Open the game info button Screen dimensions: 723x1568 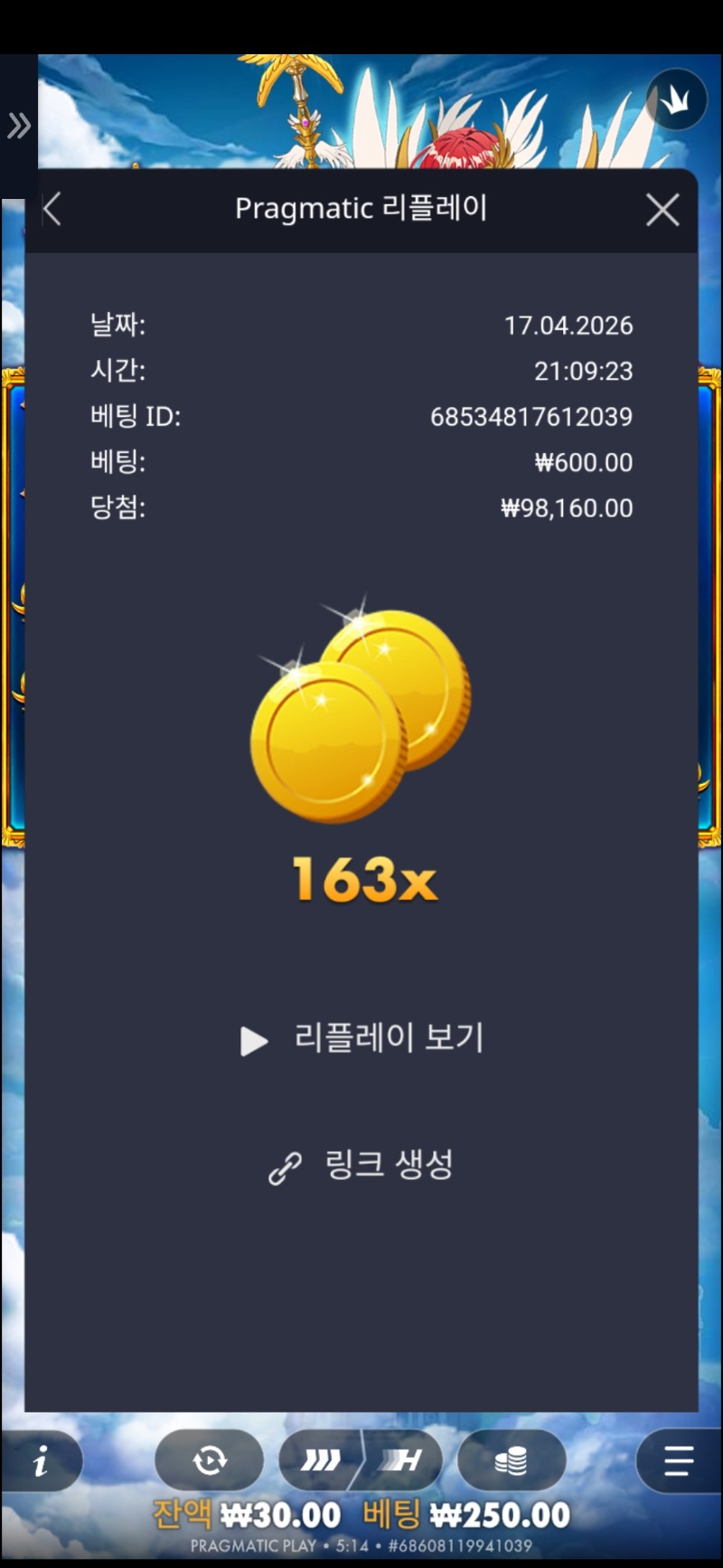click(41, 1460)
